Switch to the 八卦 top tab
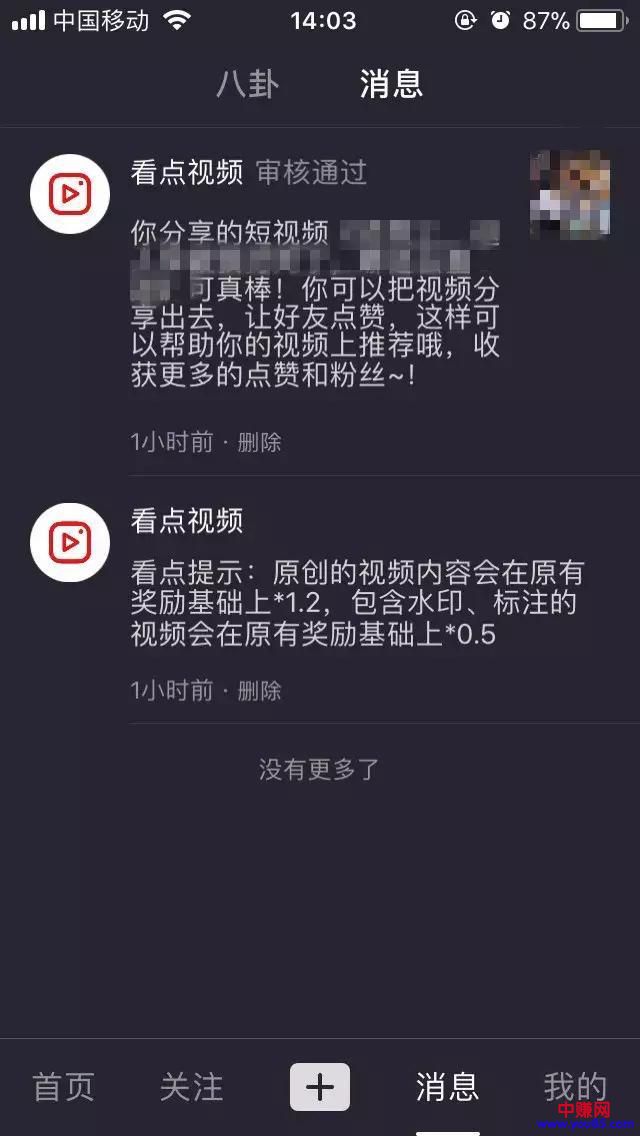 click(247, 84)
